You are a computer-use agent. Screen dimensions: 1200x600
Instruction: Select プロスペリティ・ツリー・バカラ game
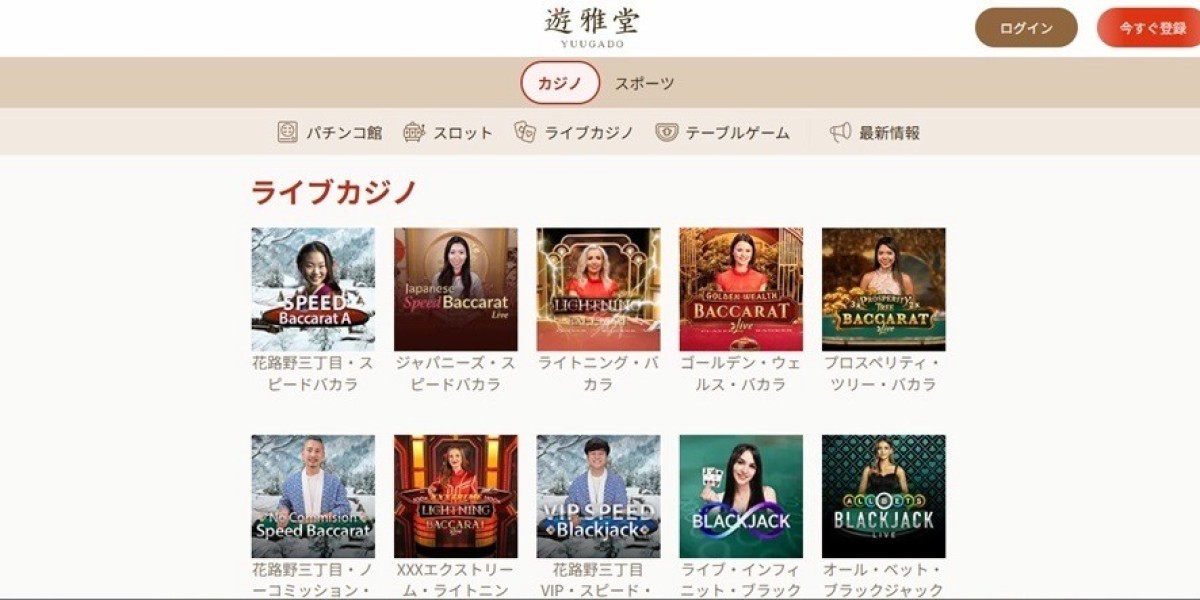pyautogui.click(x=884, y=289)
